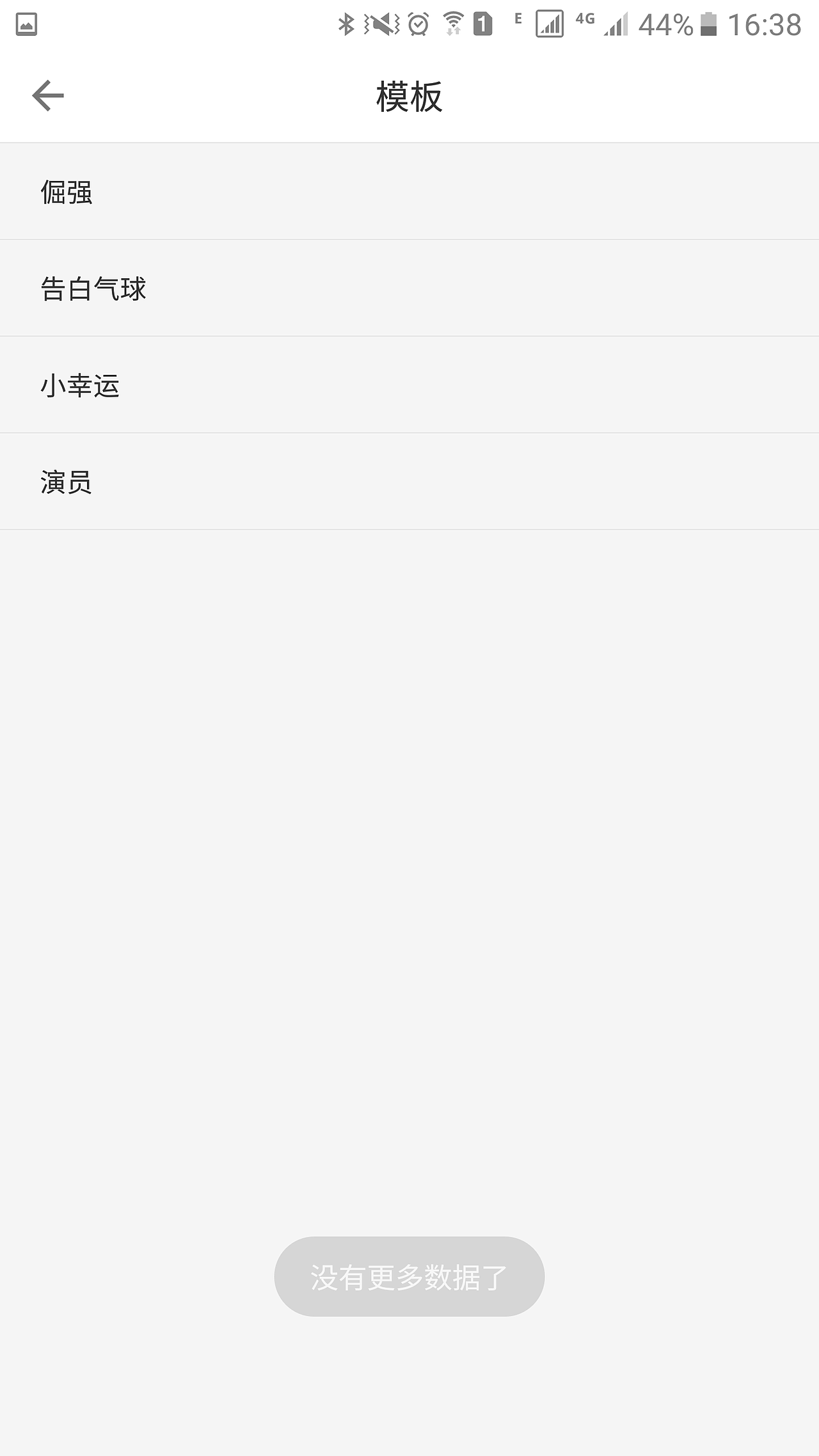Select the 告白气球 template

(x=92, y=289)
